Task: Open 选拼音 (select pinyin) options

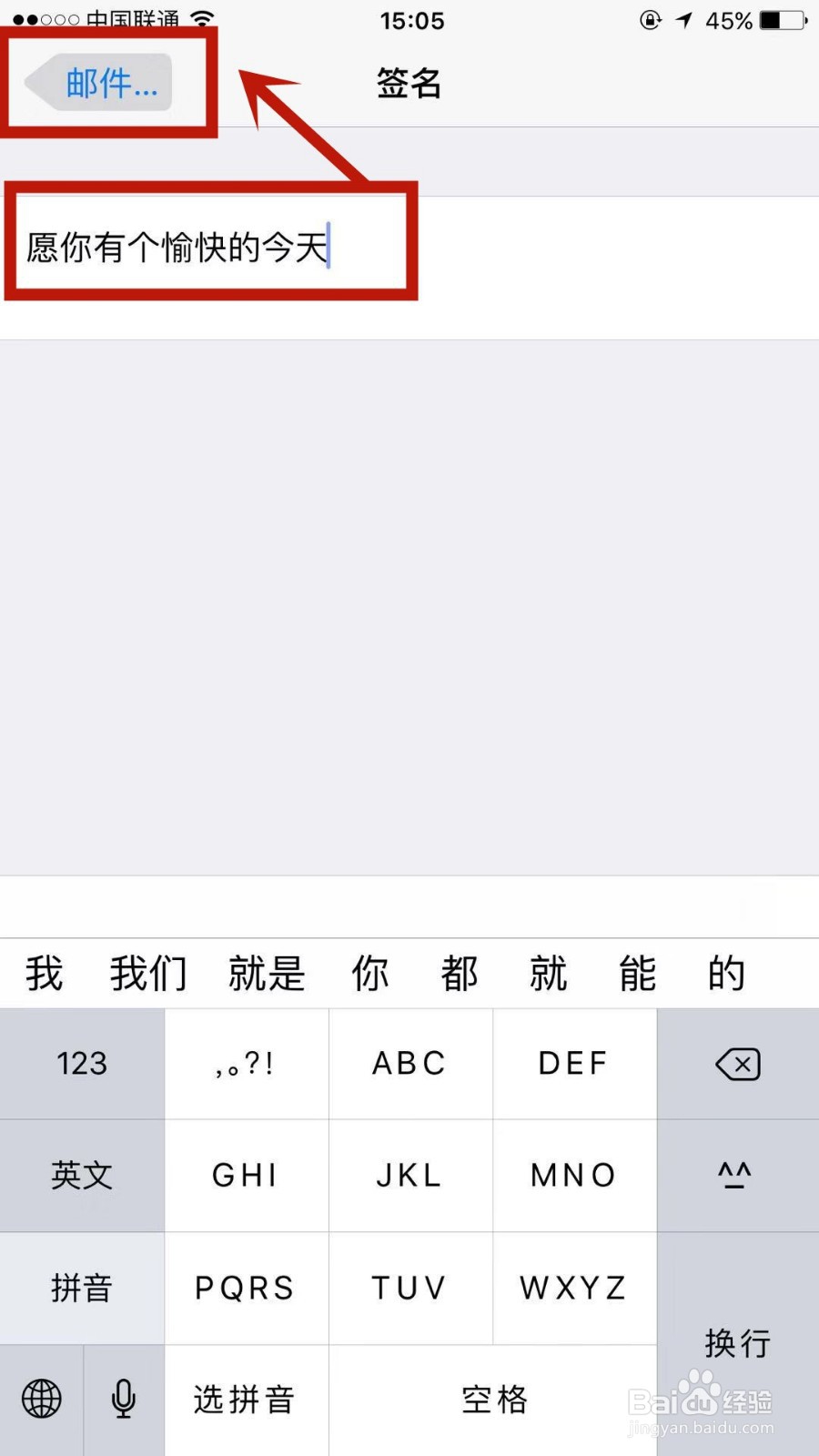Action: coord(244,1400)
